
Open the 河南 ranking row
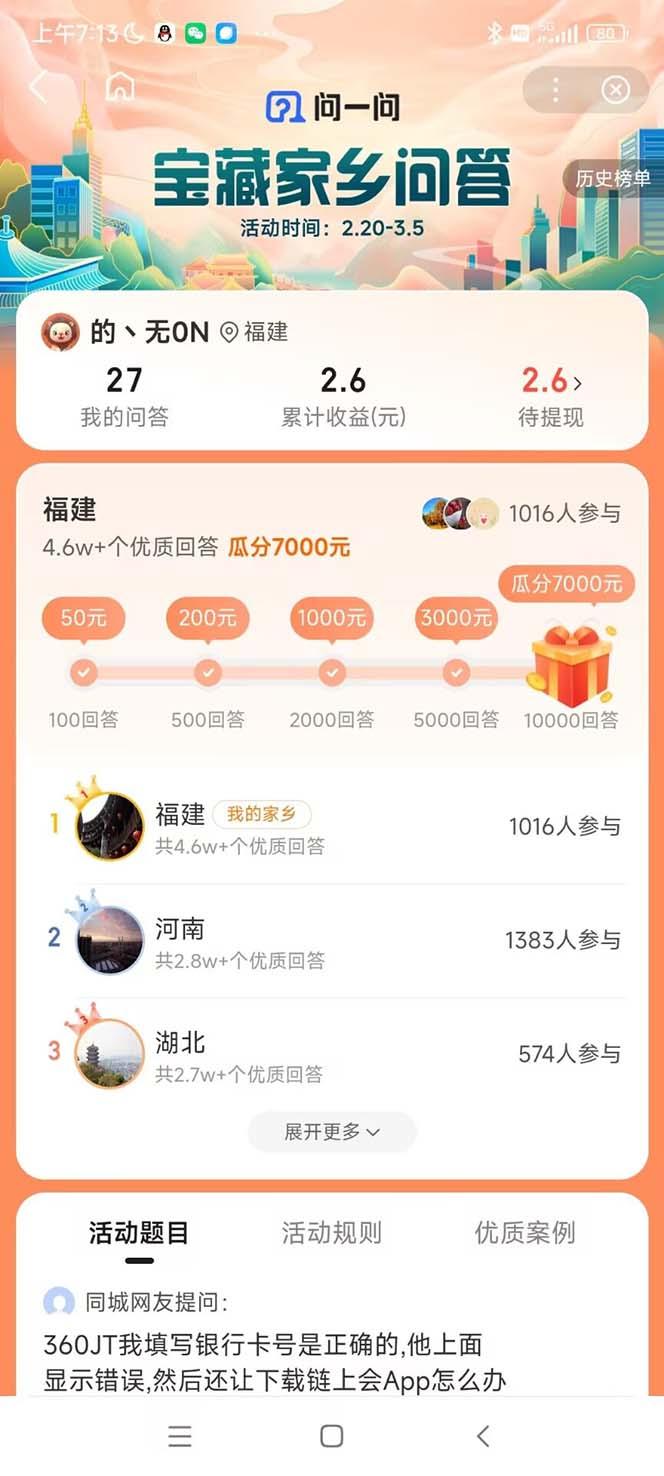point(332,941)
